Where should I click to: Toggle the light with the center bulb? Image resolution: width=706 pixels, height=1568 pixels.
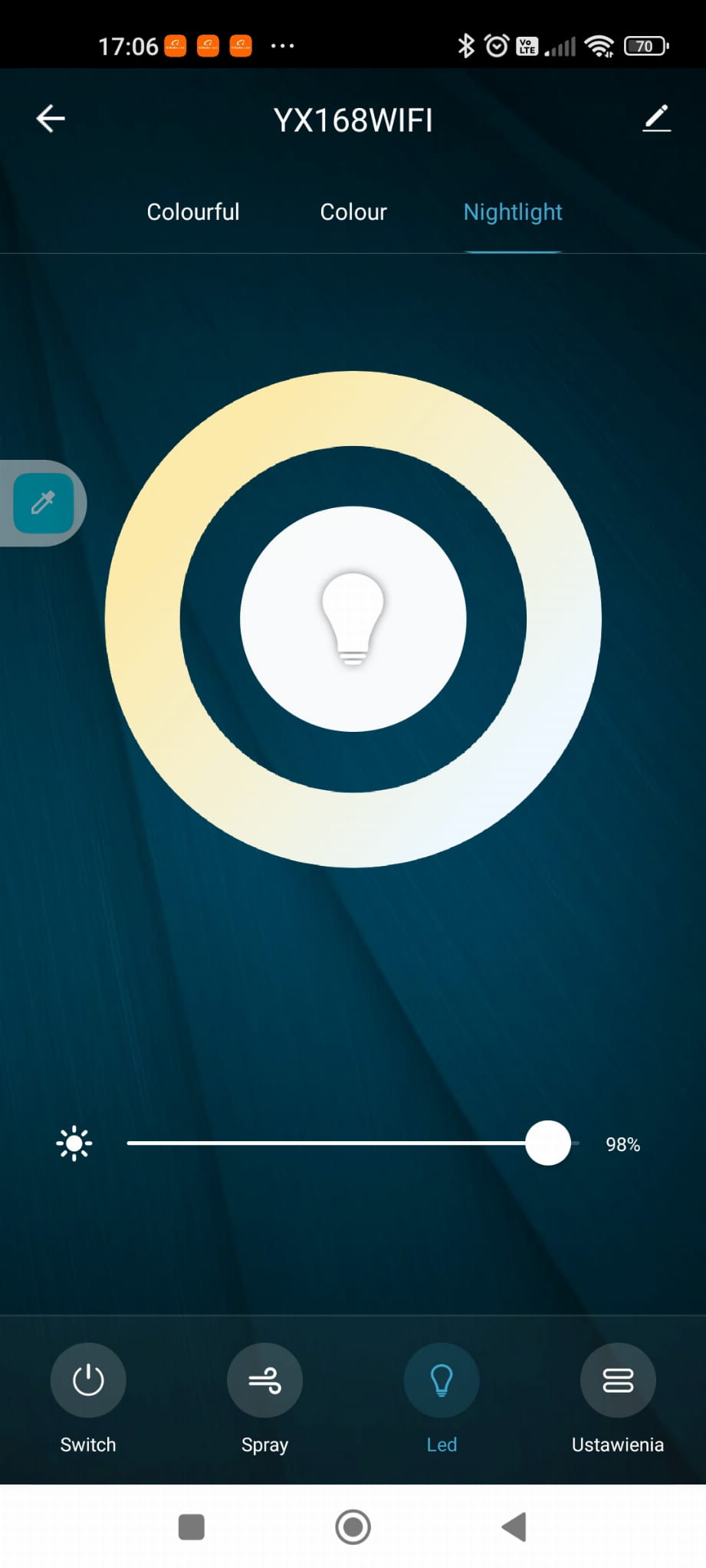pyautogui.click(x=353, y=618)
